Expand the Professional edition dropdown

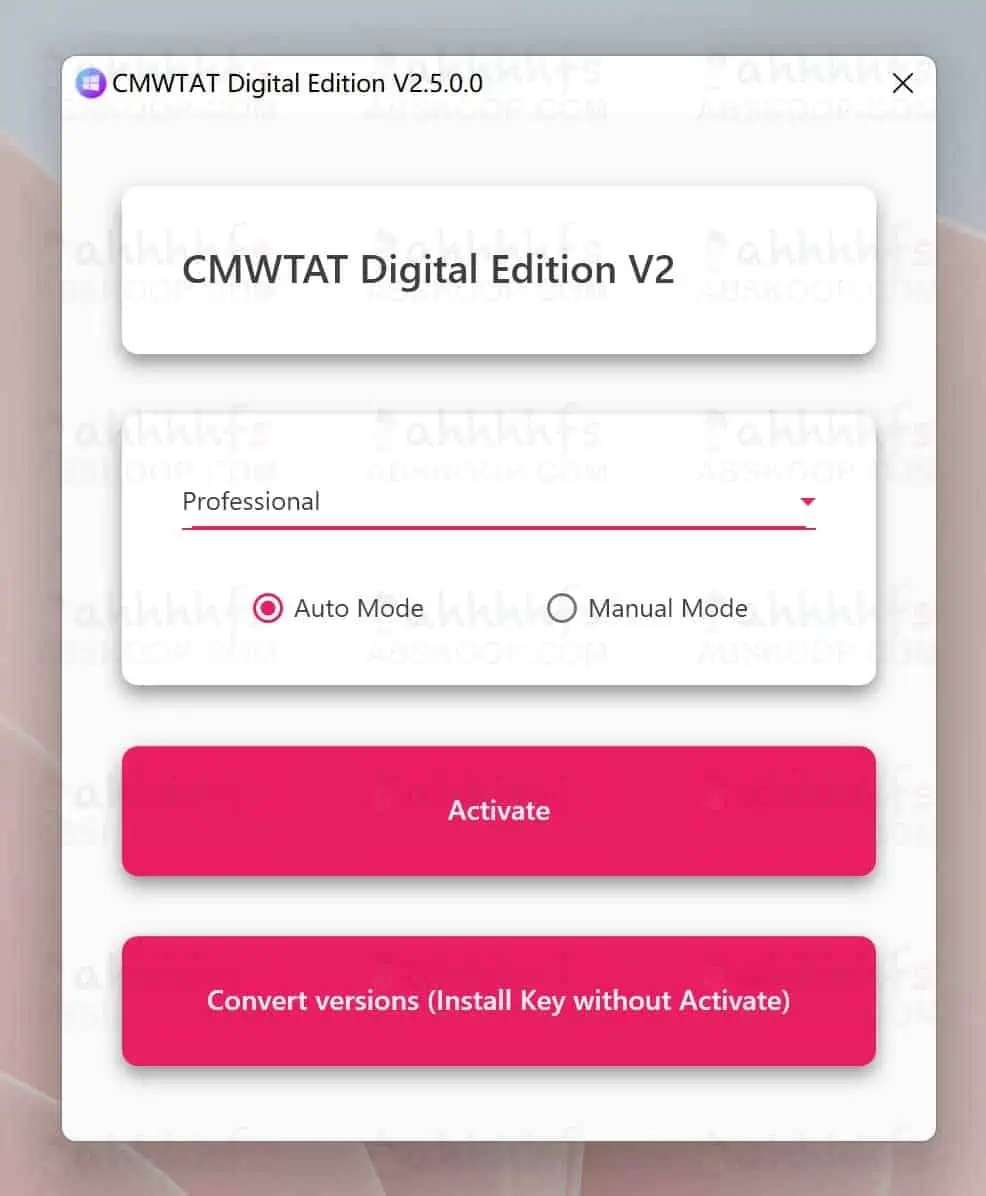[807, 502]
